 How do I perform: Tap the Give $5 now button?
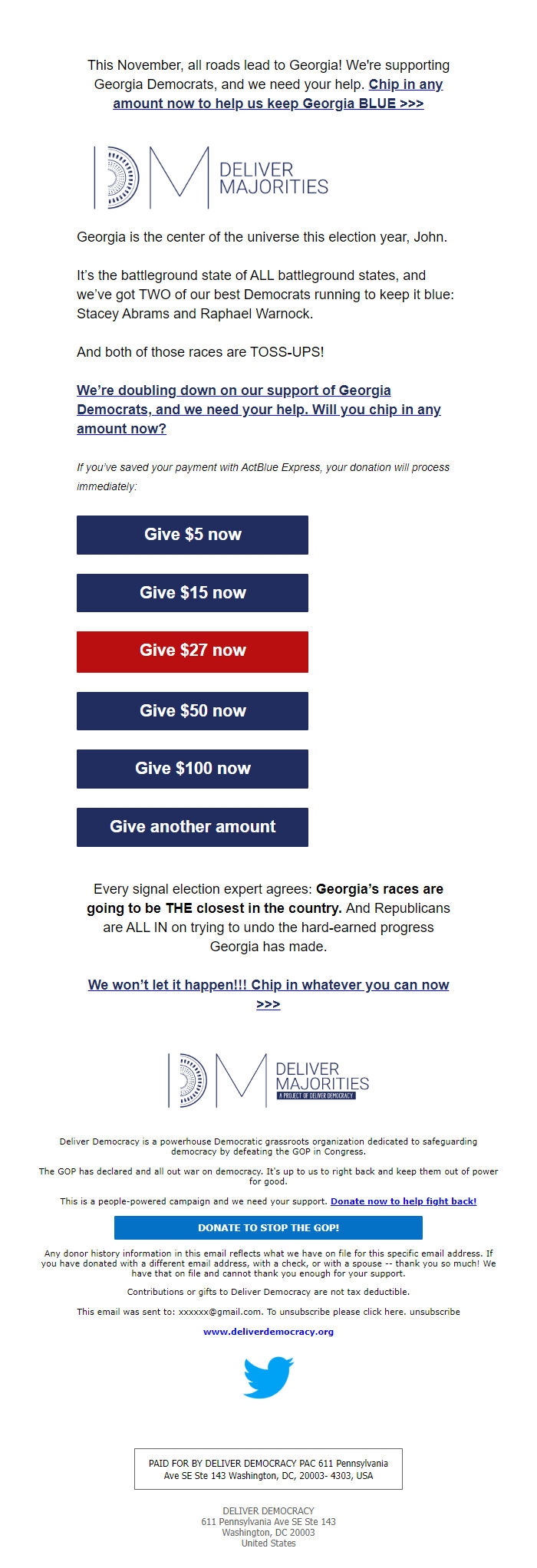[192, 535]
